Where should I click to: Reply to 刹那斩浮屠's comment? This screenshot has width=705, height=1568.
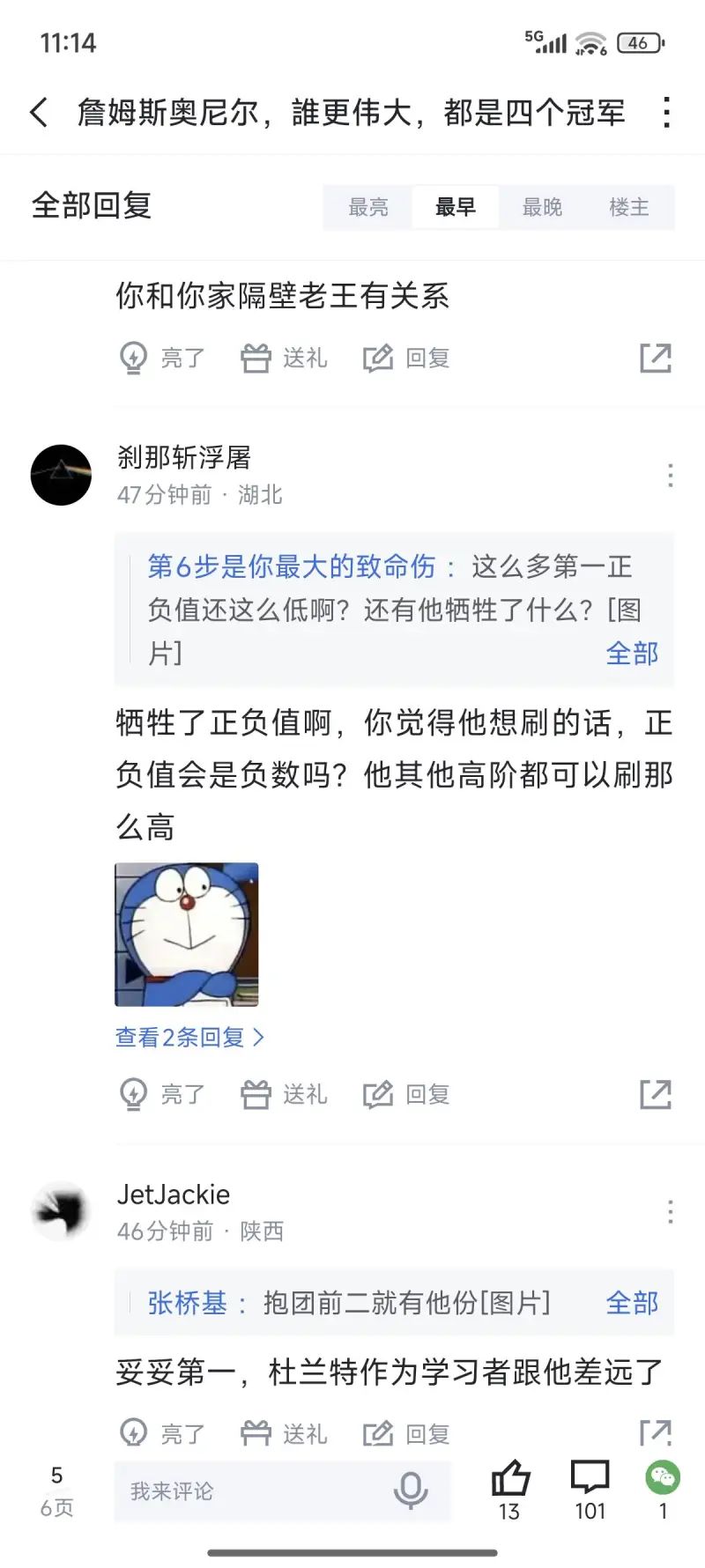pos(407,1095)
